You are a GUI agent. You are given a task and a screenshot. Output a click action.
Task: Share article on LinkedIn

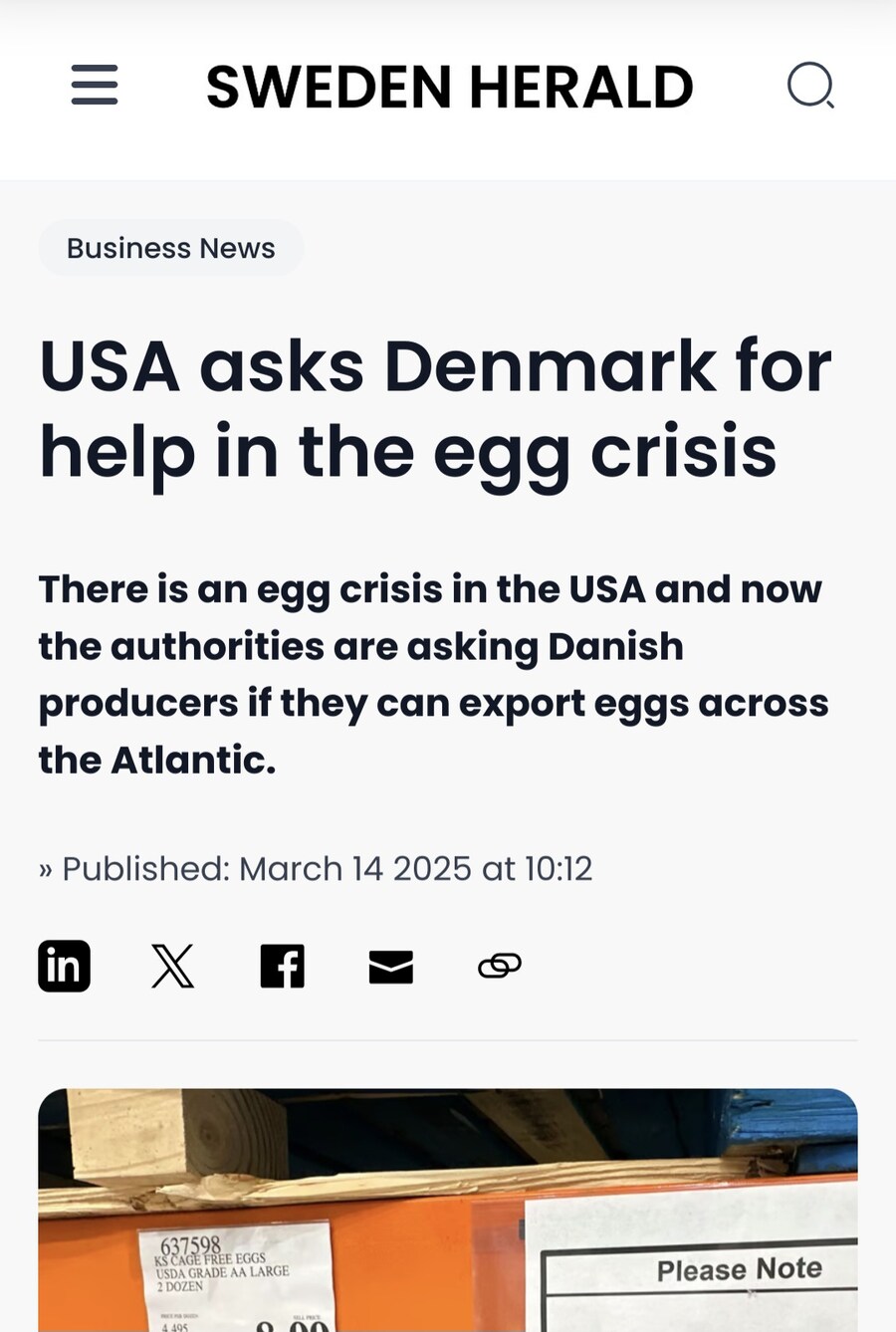click(x=65, y=966)
